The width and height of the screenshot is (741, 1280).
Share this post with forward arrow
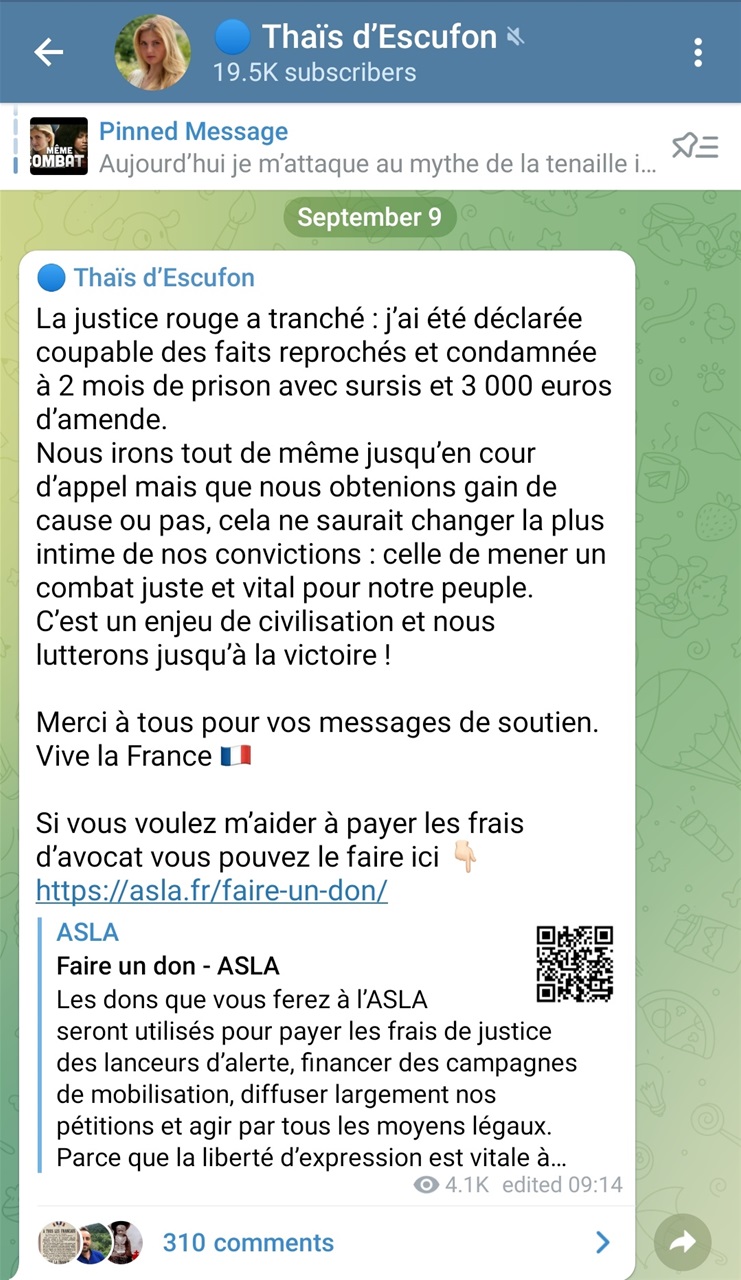tap(683, 1243)
